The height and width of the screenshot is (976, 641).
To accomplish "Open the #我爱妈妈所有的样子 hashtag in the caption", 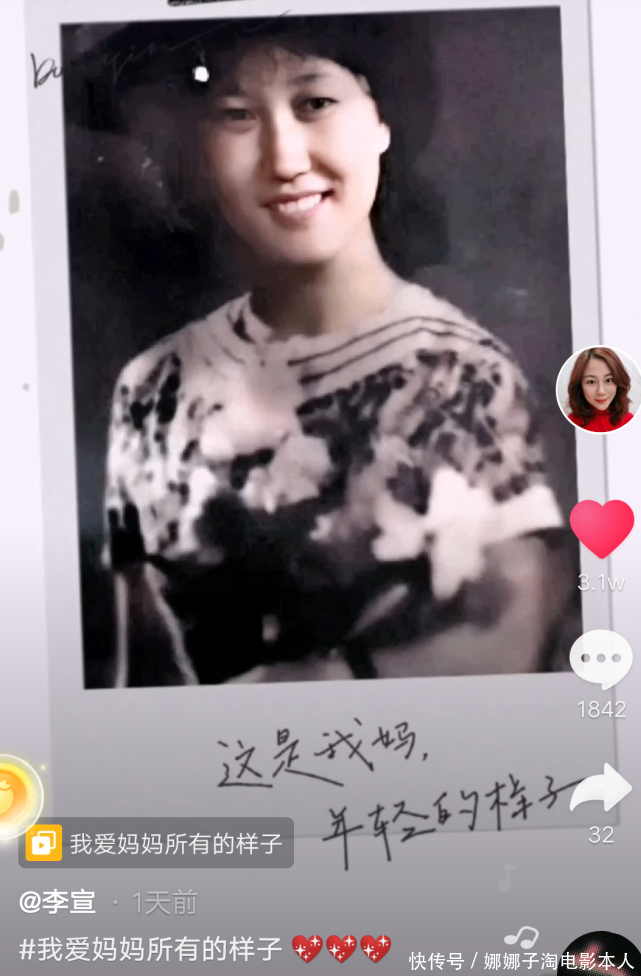I will pyautogui.click(x=150, y=948).
